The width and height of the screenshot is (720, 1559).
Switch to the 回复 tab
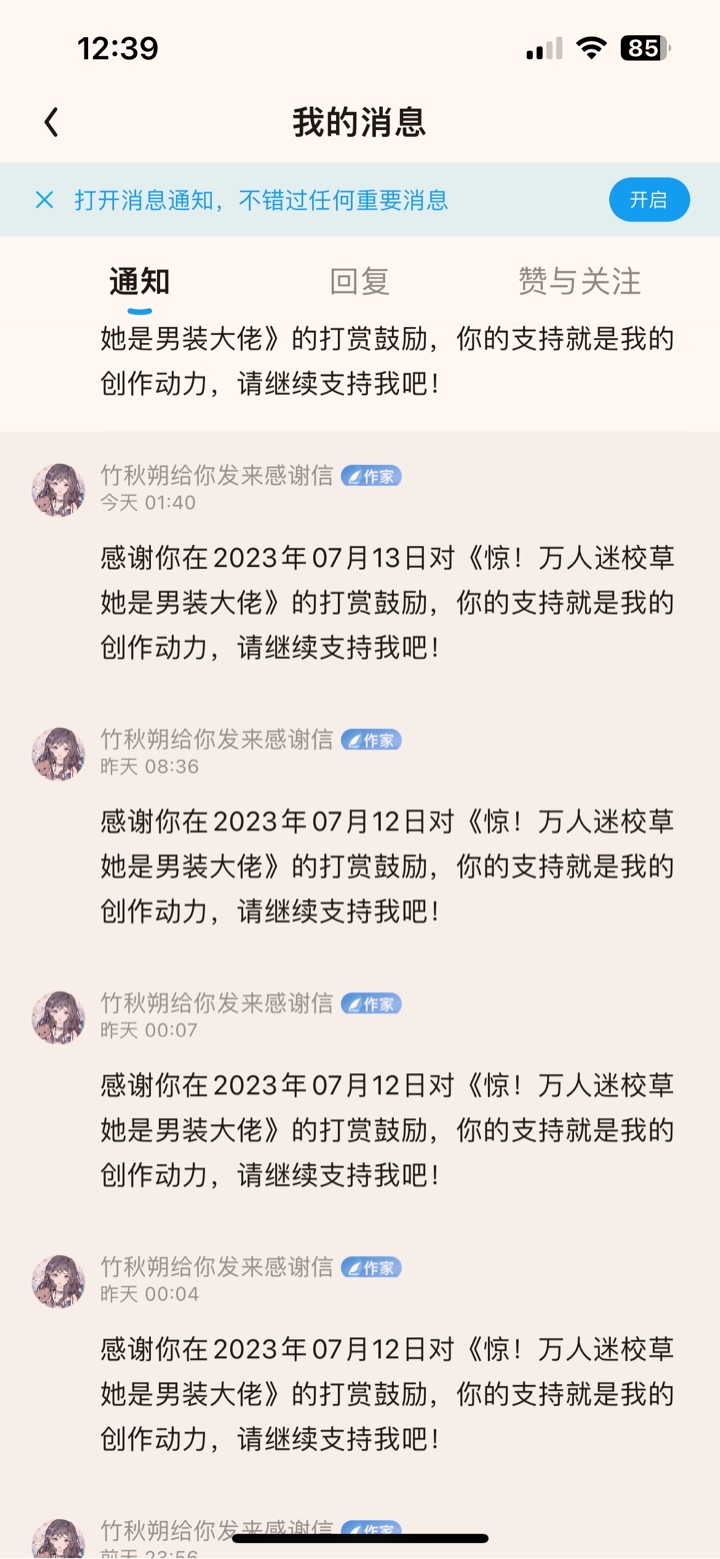click(359, 282)
